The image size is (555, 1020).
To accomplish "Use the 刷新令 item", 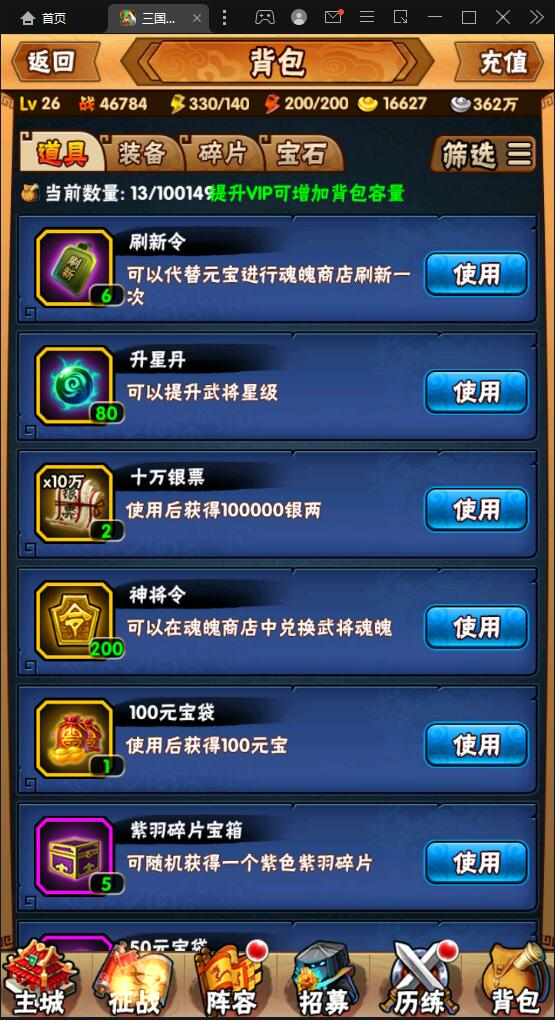I will coord(476,275).
